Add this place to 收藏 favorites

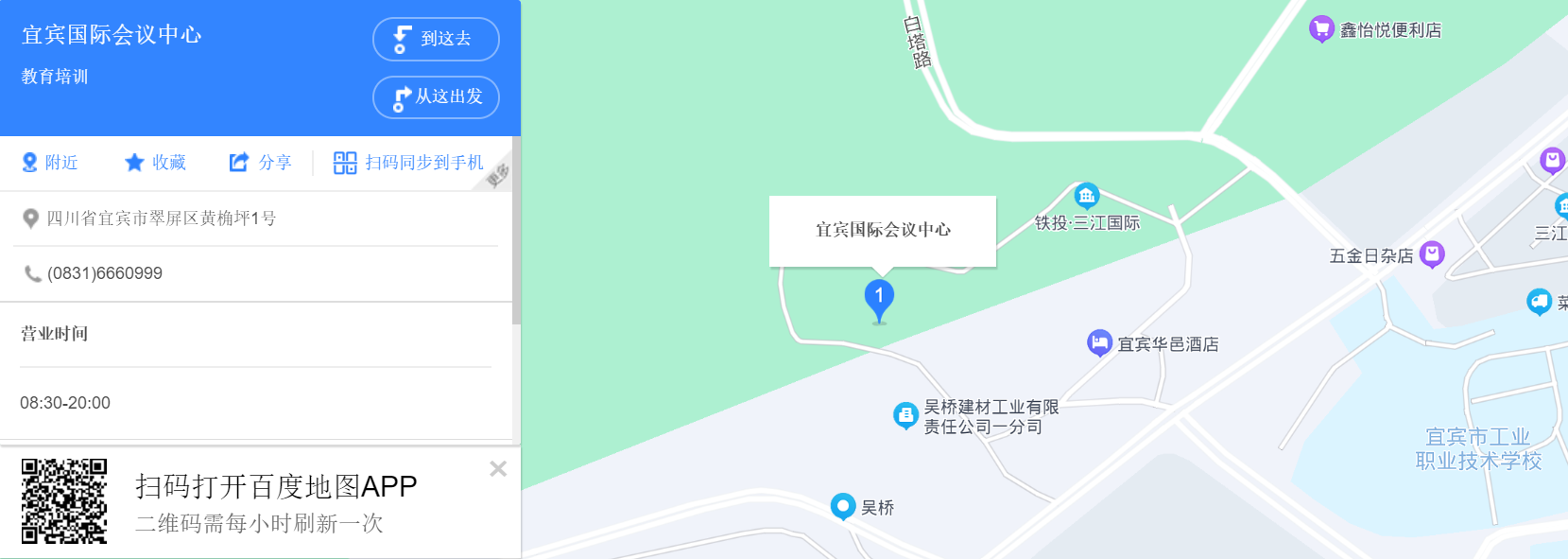pos(156,163)
